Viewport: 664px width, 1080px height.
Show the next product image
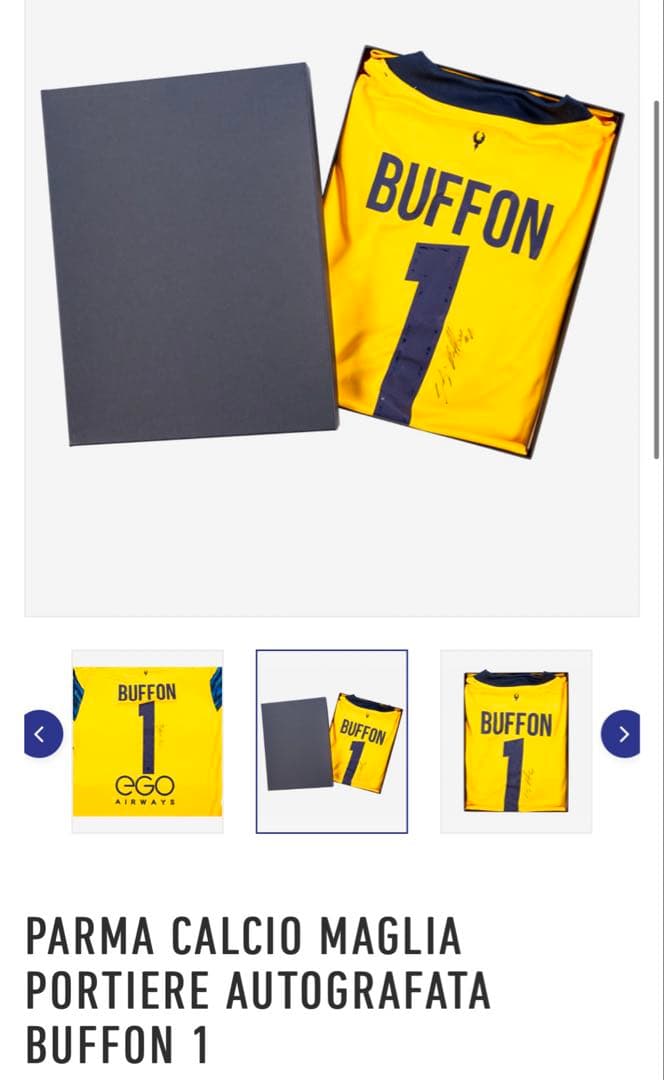coord(623,734)
